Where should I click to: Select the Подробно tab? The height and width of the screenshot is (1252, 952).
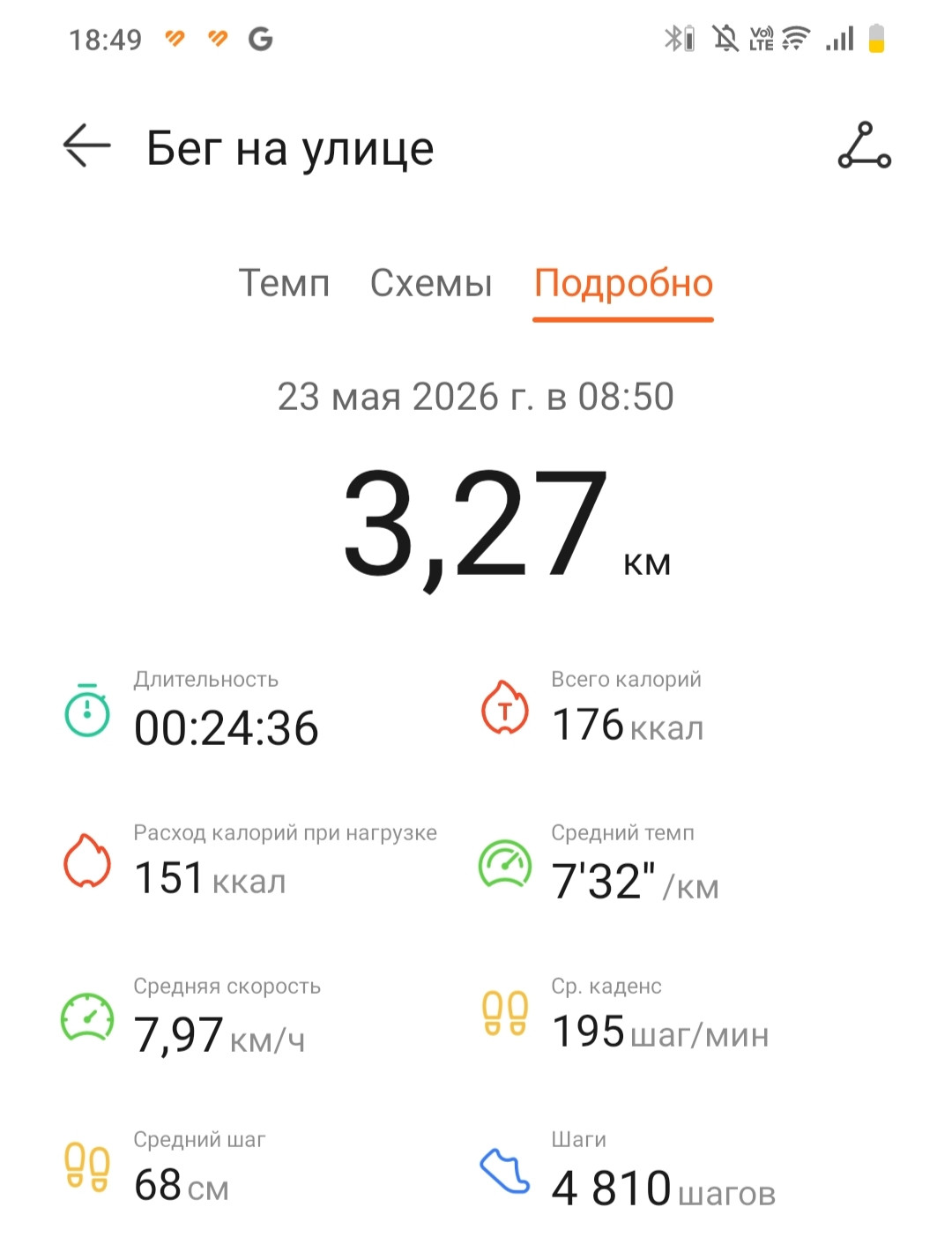pyautogui.click(x=623, y=284)
